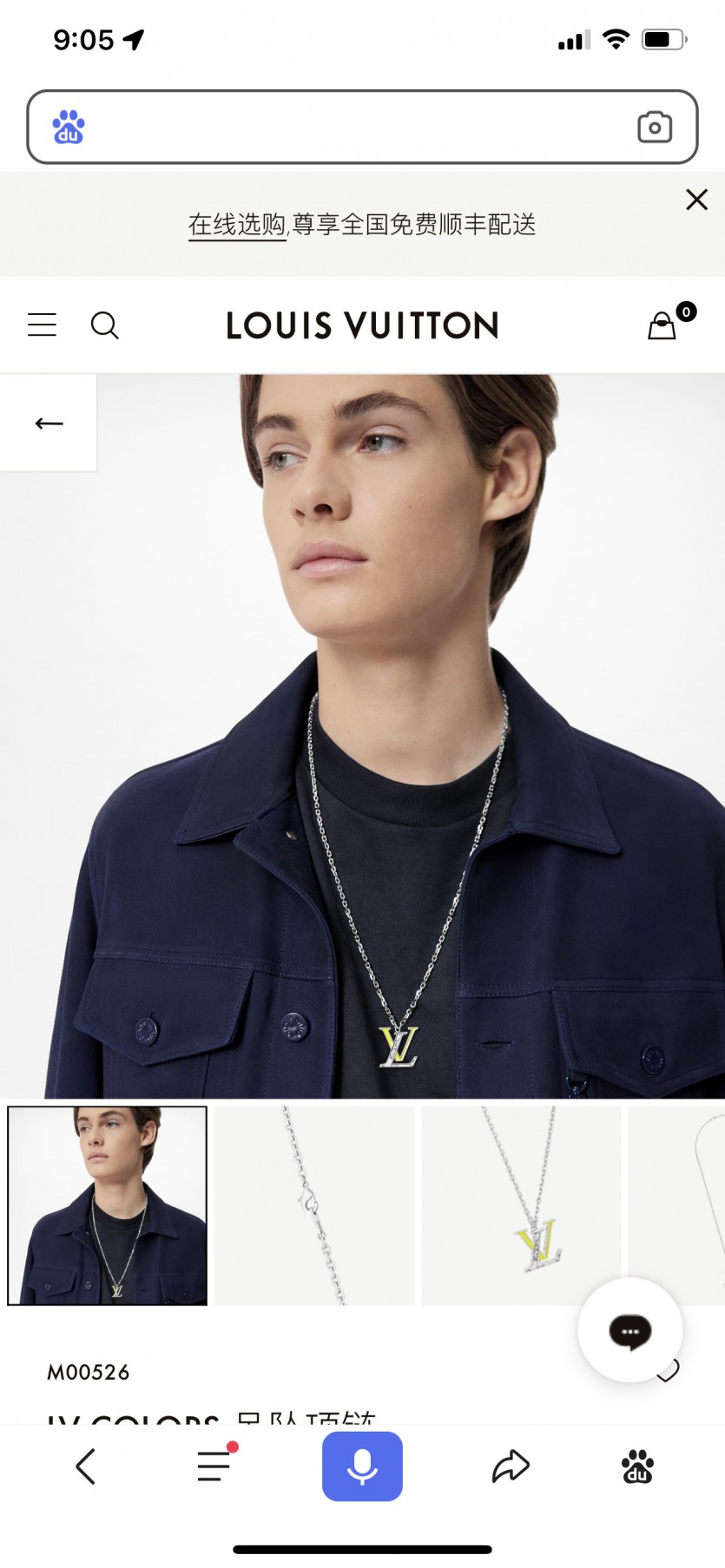This screenshot has height=1568, width=725.
Task: Go back in the browser toolbar
Action: 86,1466
